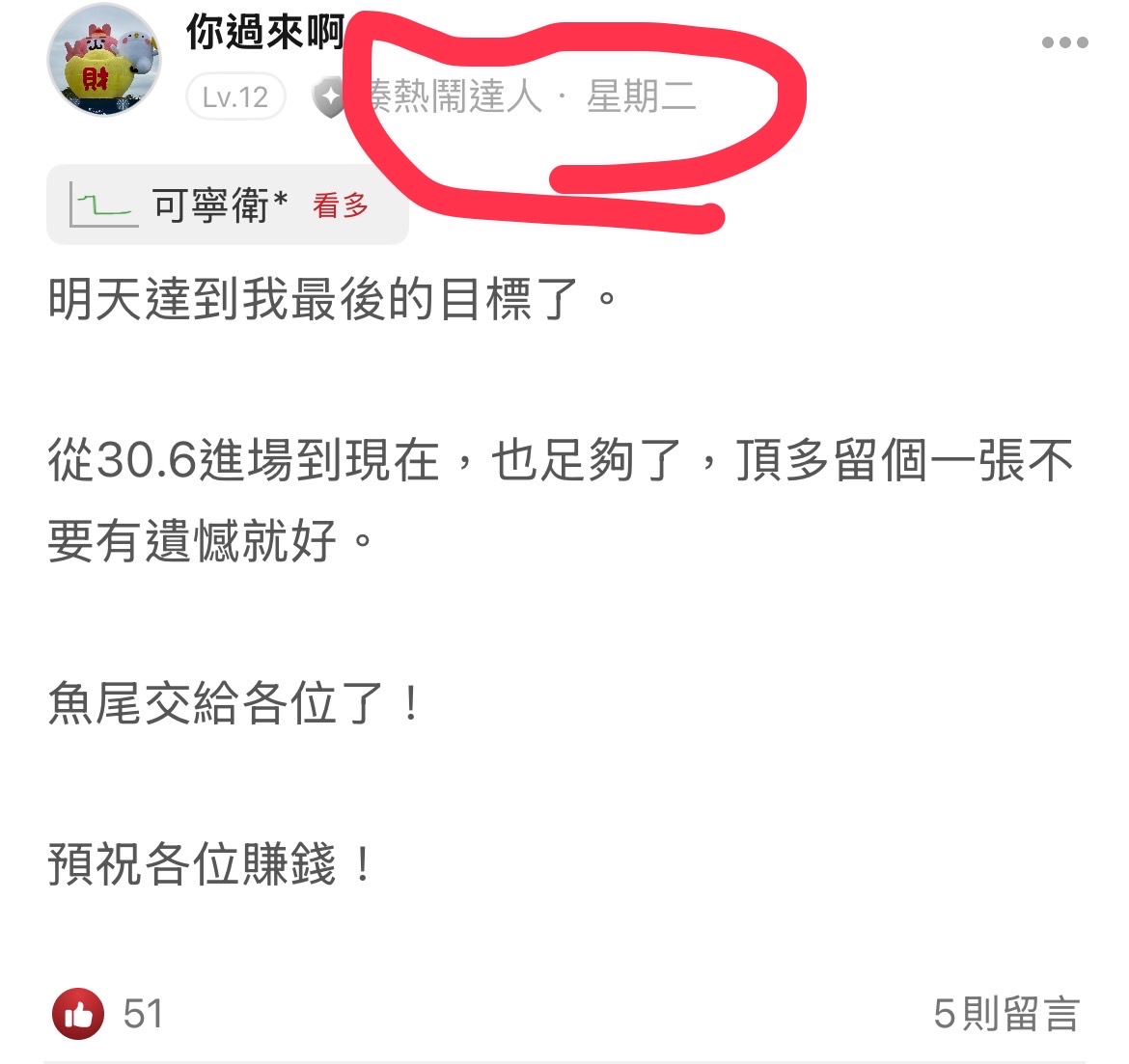Open 你過來啊's profile avatar
Image resolution: width=1129 pixels, height=1064 pixels.
[x=103, y=60]
